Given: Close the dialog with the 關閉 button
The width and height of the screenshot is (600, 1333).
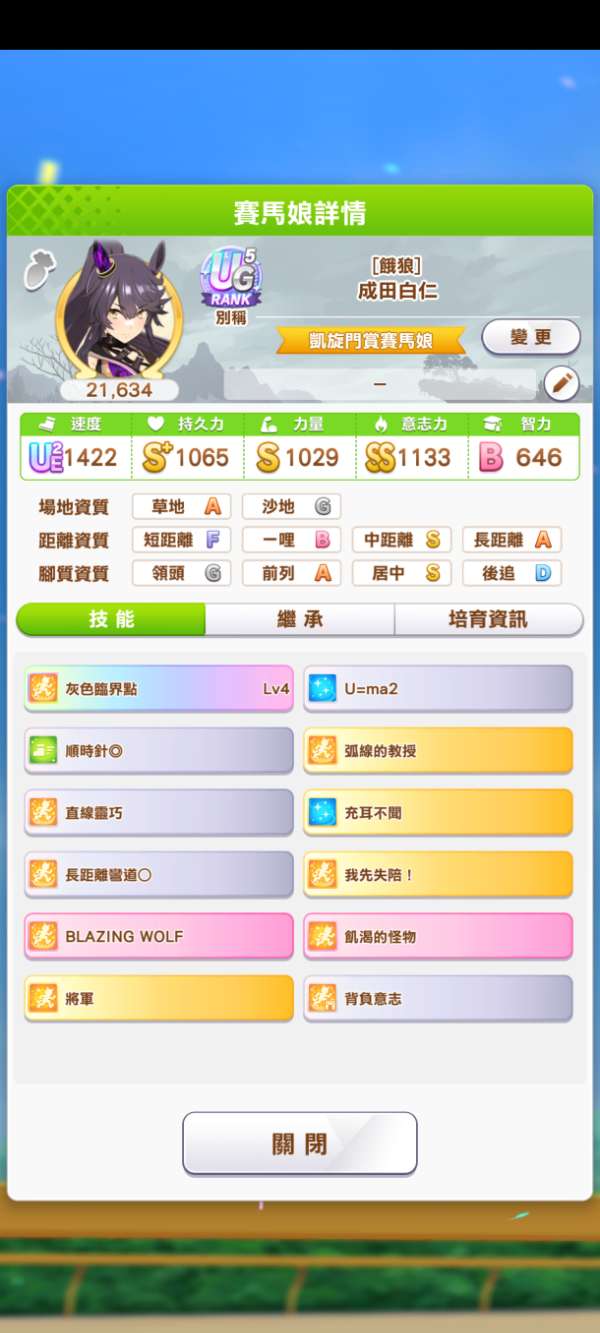Looking at the screenshot, I should click(299, 1144).
